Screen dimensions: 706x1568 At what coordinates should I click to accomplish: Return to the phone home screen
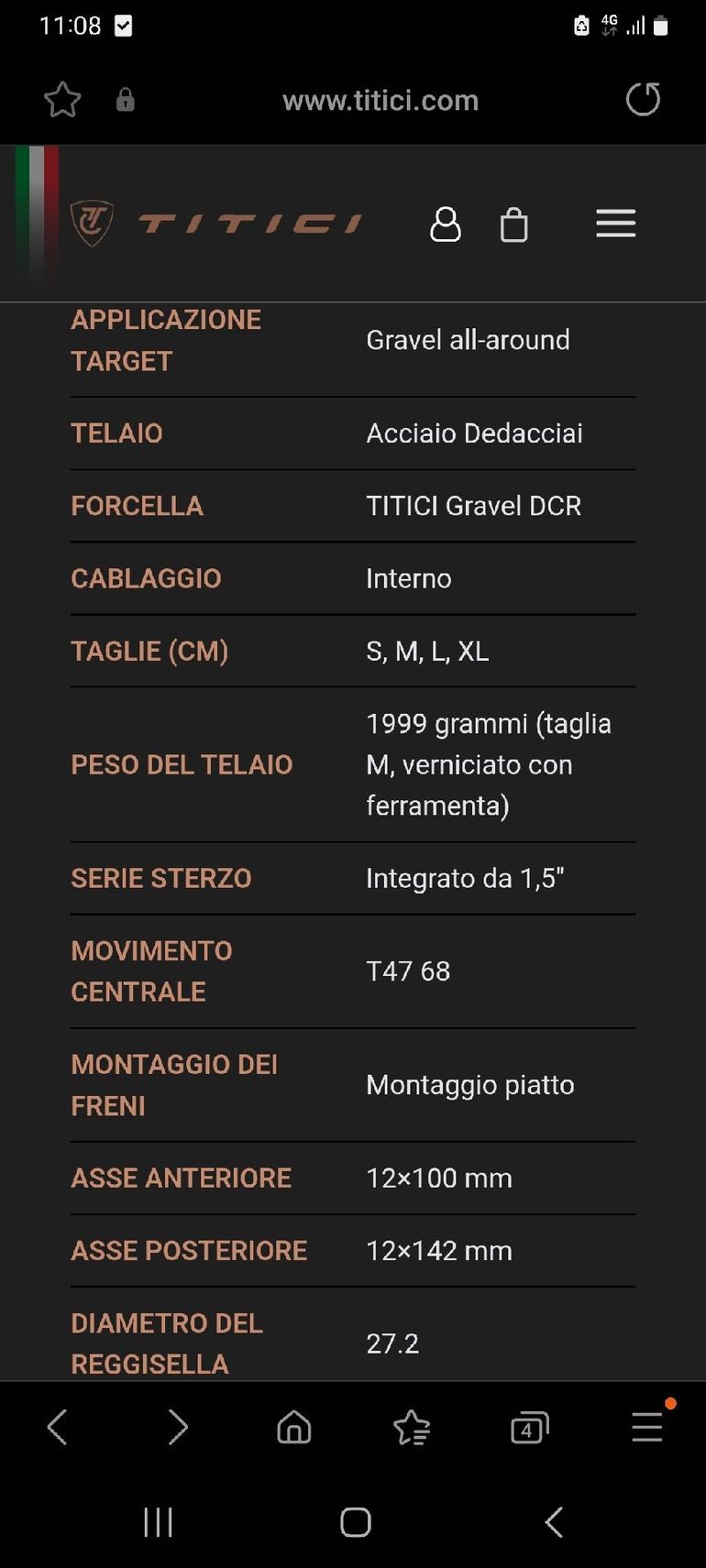point(355,1522)
